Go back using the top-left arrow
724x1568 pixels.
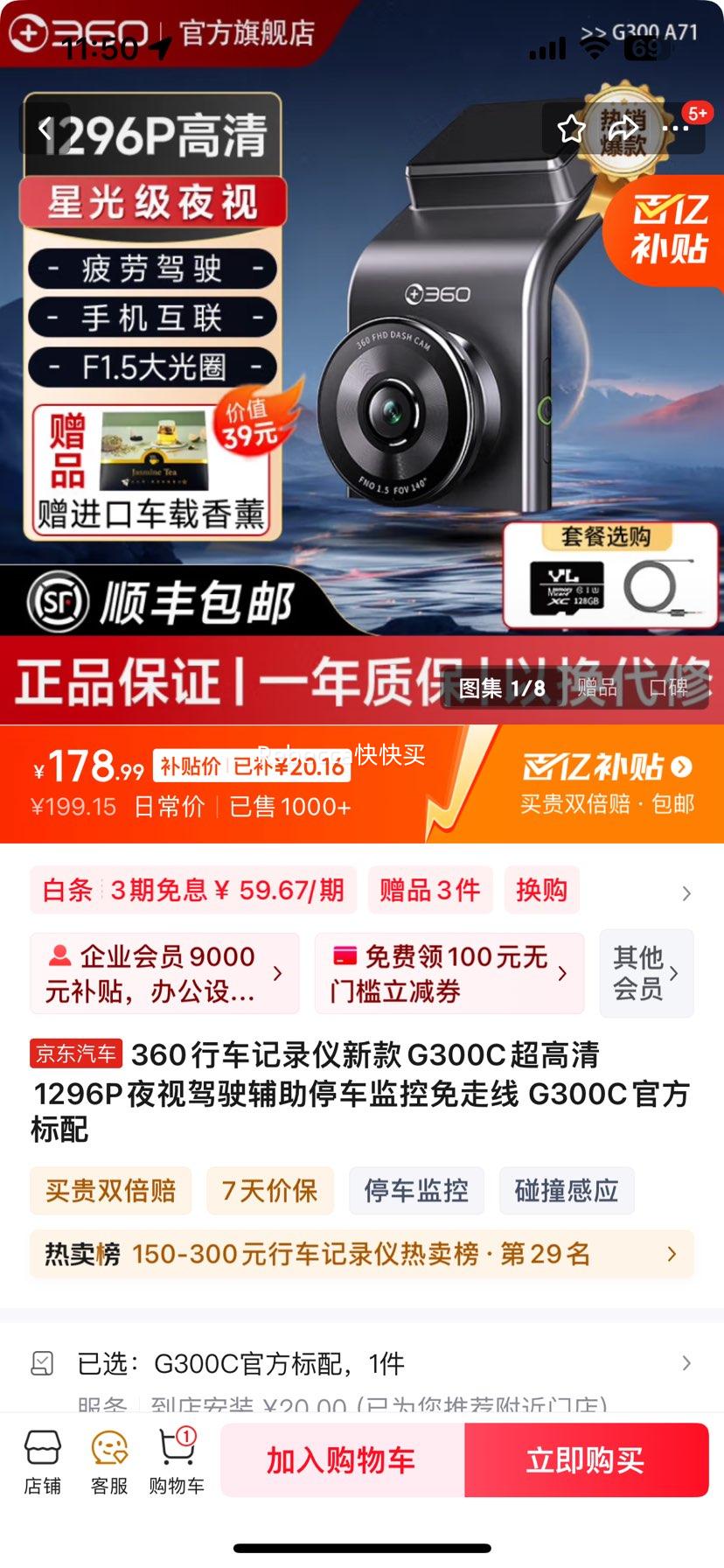45,129
